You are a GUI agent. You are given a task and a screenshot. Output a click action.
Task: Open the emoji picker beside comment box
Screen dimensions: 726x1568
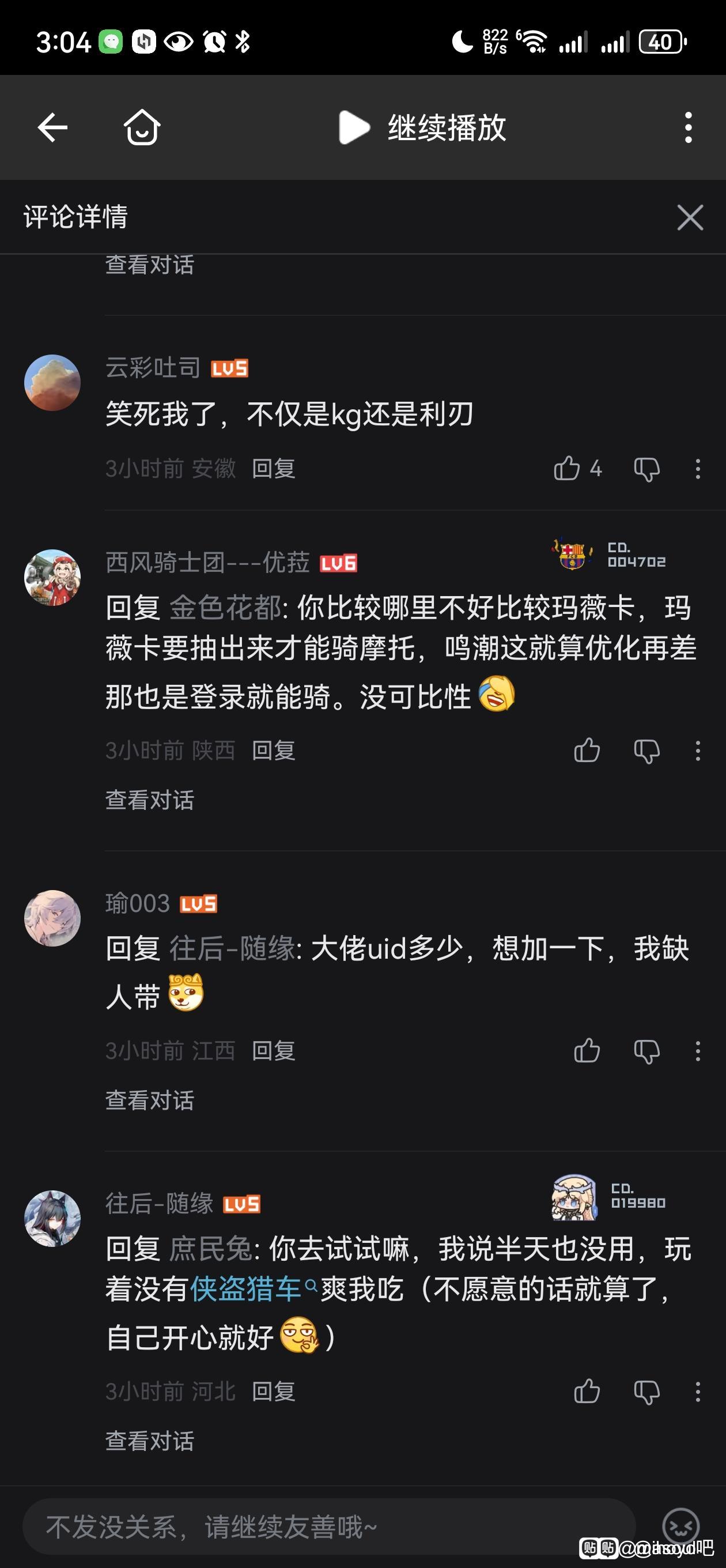pyautogui.click(x=680, y=1525)
